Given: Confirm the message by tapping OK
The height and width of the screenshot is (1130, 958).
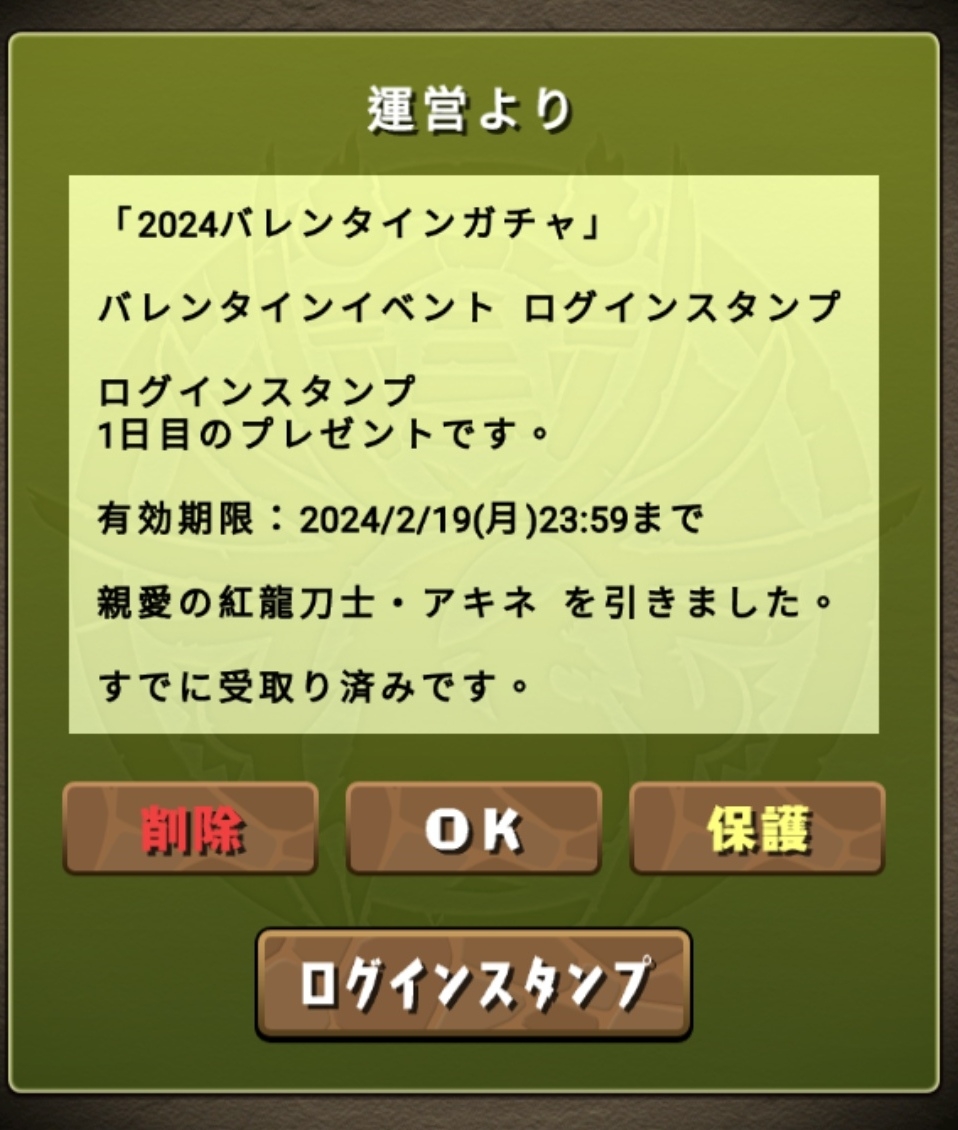Looking at the screenshot, I should [473, 828].
